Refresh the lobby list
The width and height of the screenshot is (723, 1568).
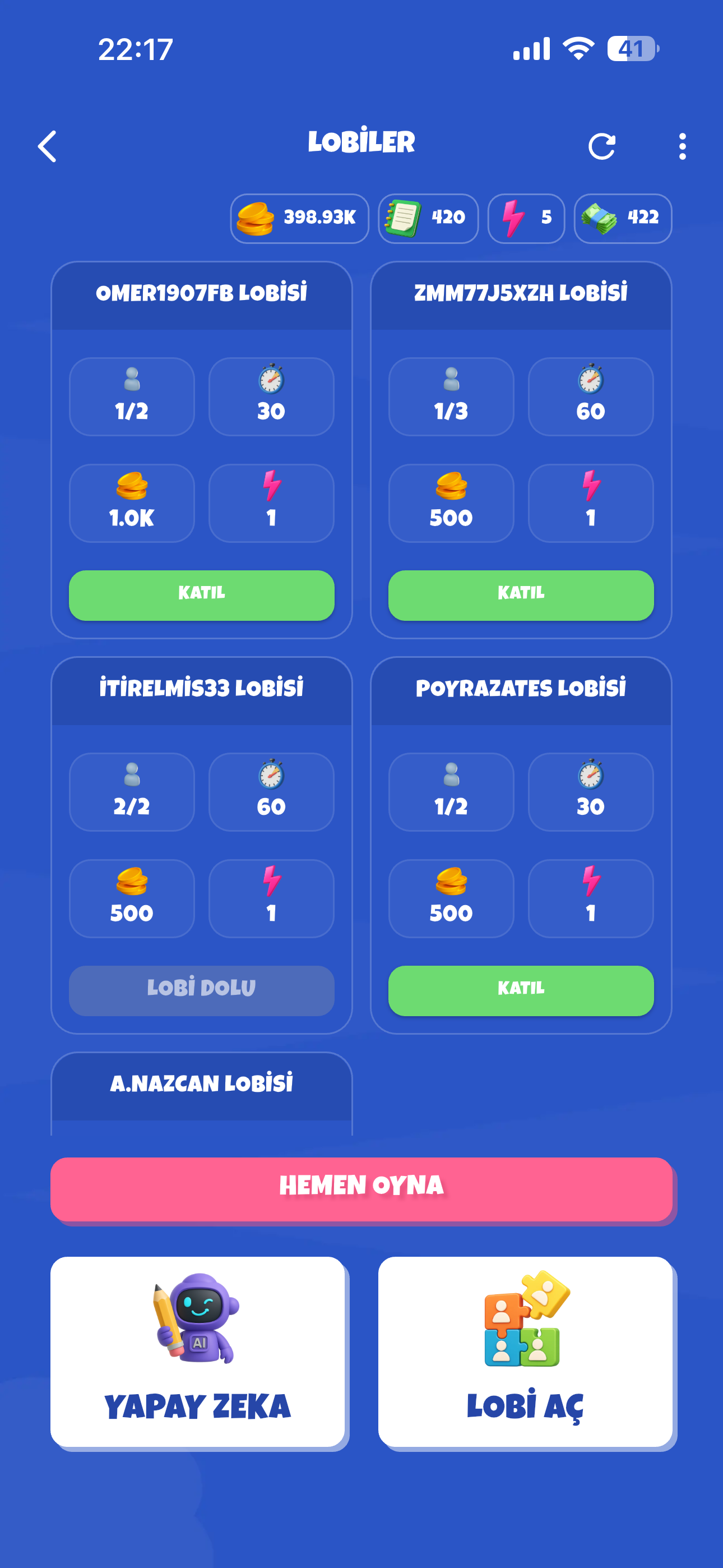tap(601, 147)
